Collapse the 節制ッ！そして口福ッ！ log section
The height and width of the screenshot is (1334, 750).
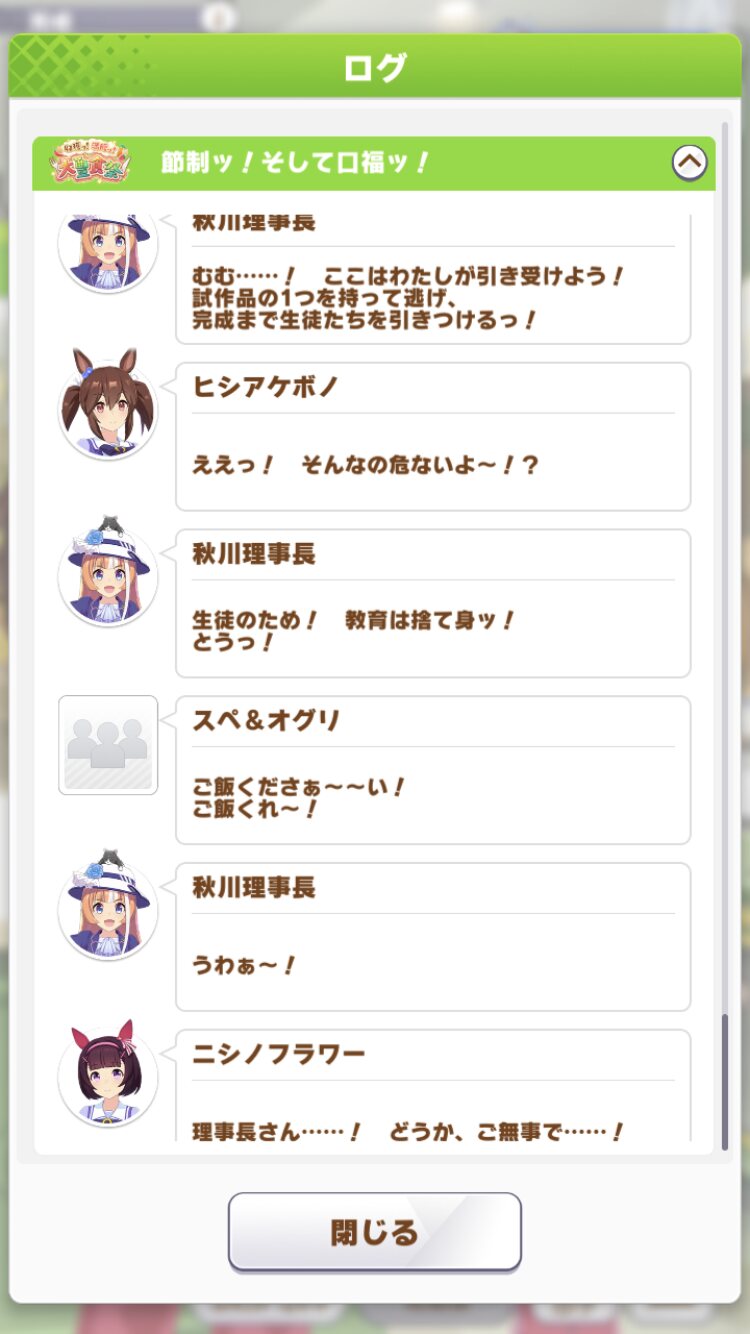689,162
